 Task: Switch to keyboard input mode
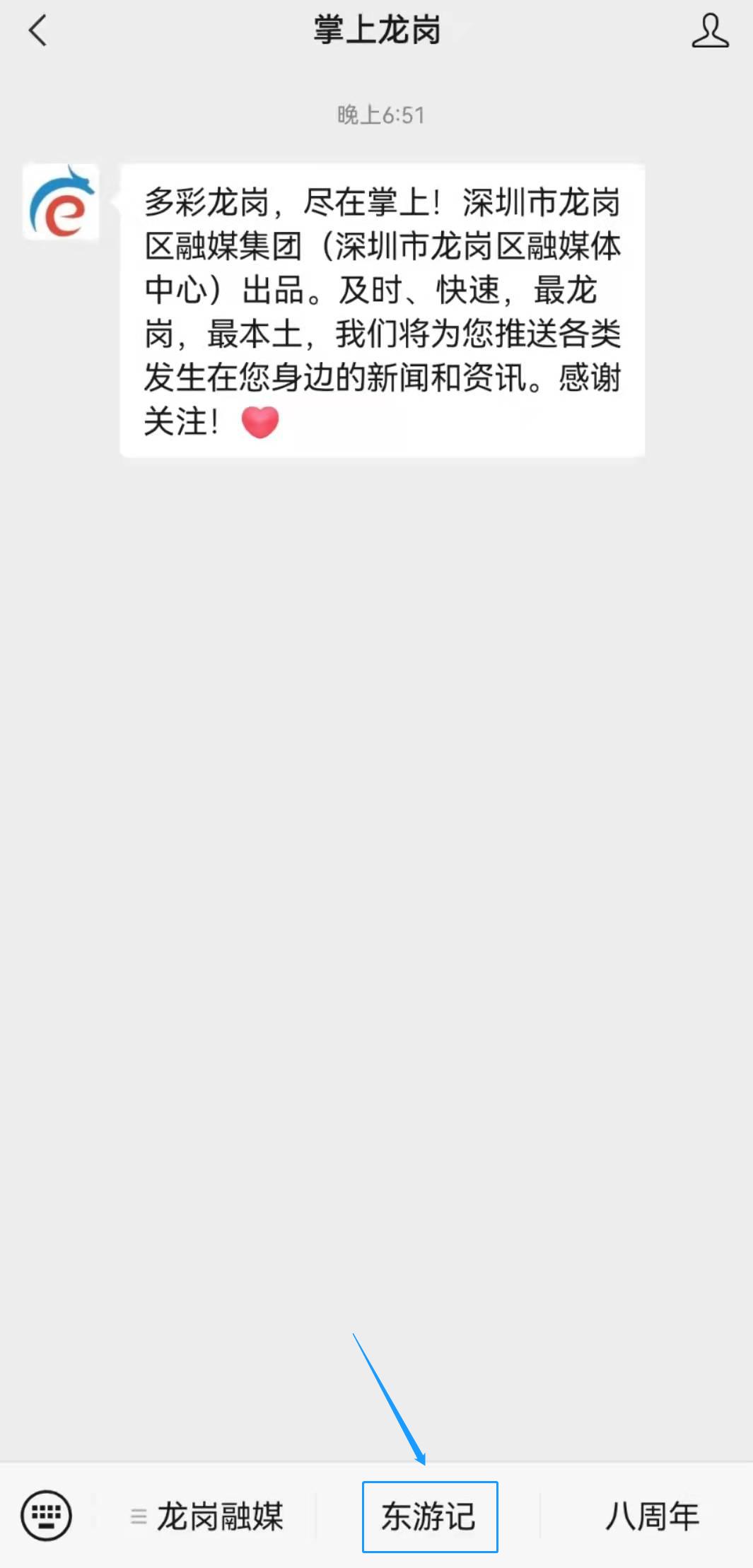point(47,1515)
